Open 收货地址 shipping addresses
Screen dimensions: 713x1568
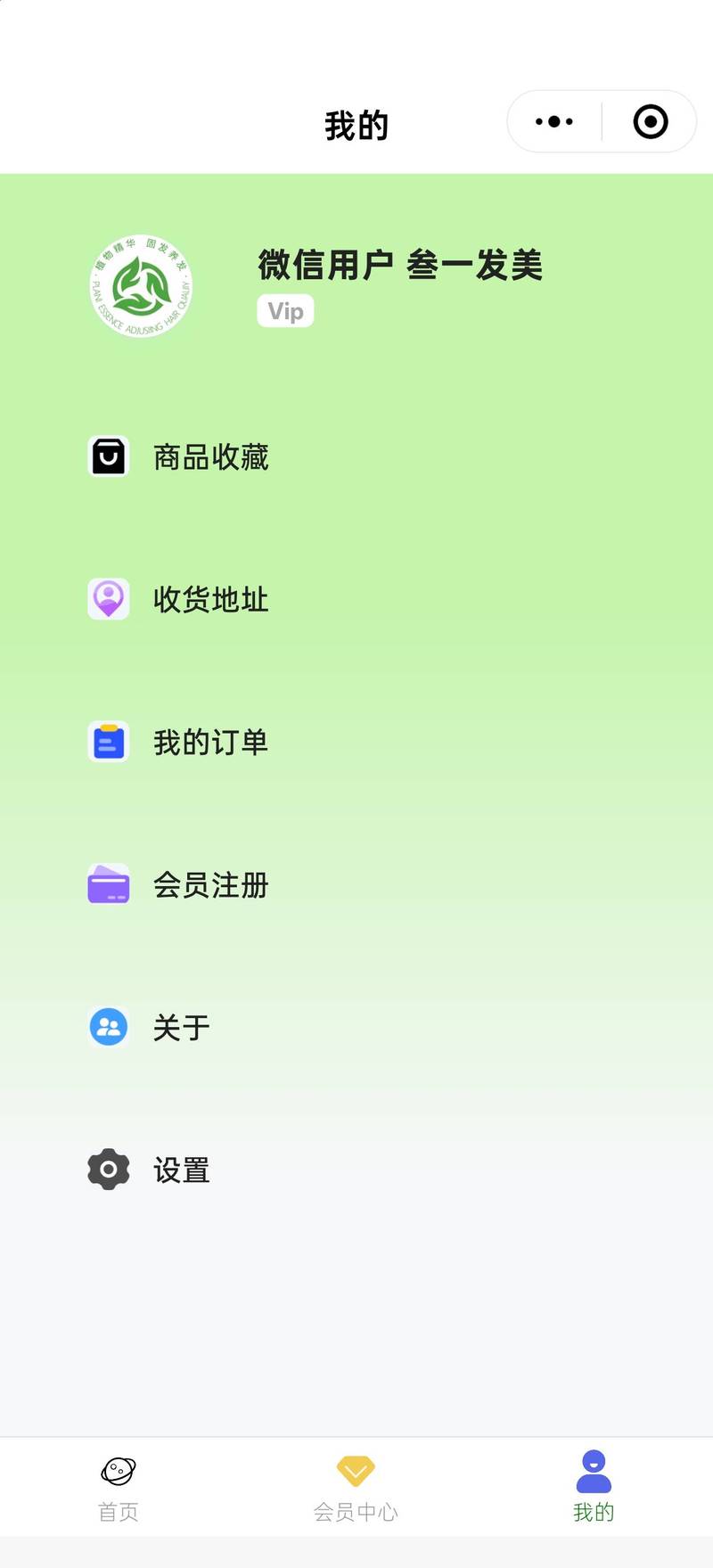point(210,600)
